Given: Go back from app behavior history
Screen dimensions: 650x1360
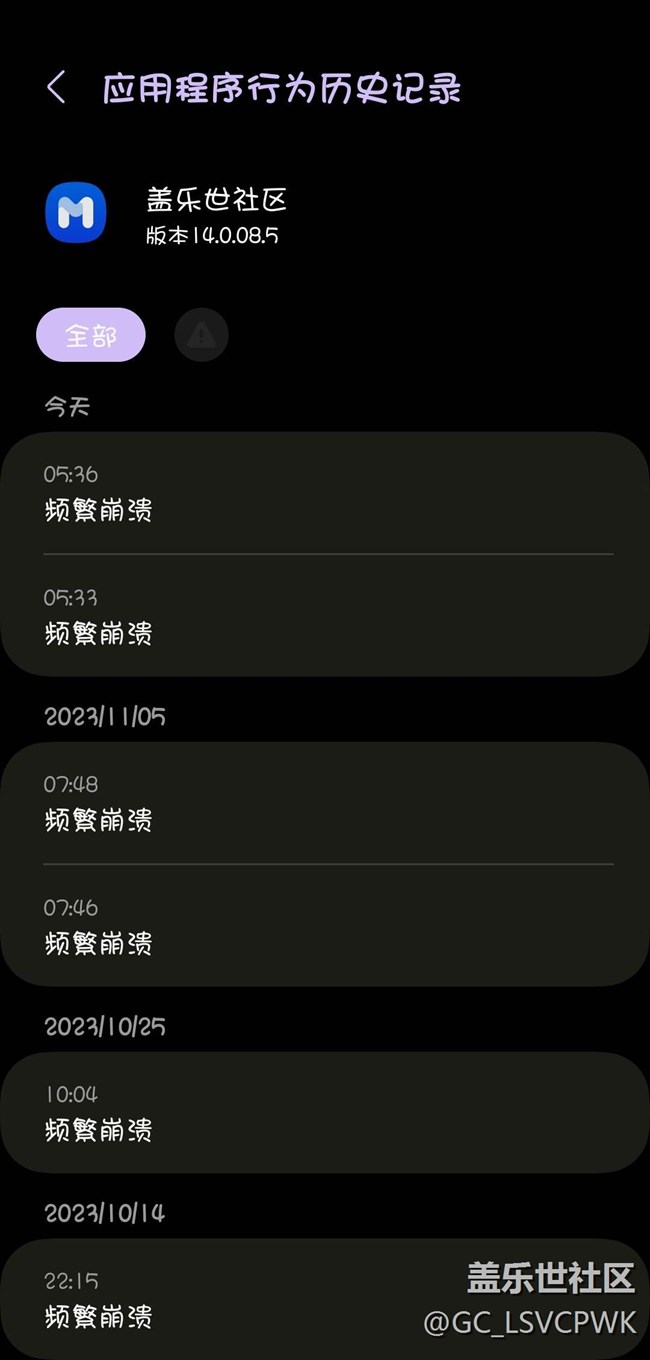Looking at the screenshot, I should coord(56,88).
